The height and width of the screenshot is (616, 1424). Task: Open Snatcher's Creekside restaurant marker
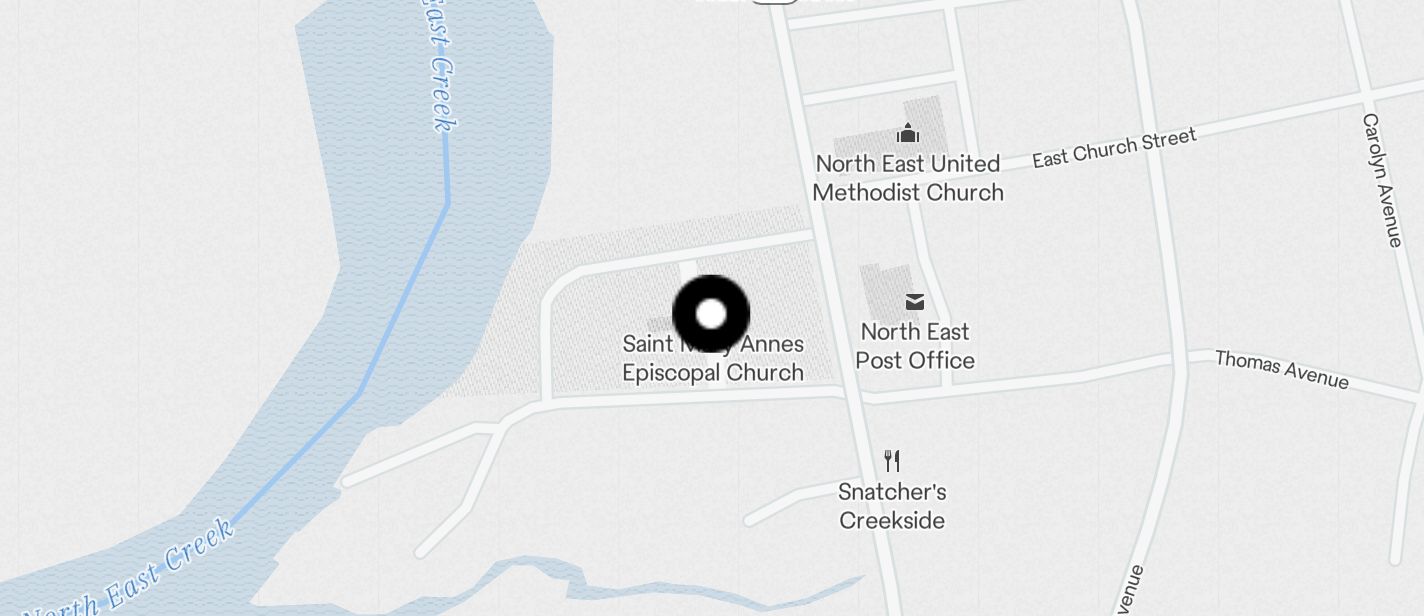(892, 461)
